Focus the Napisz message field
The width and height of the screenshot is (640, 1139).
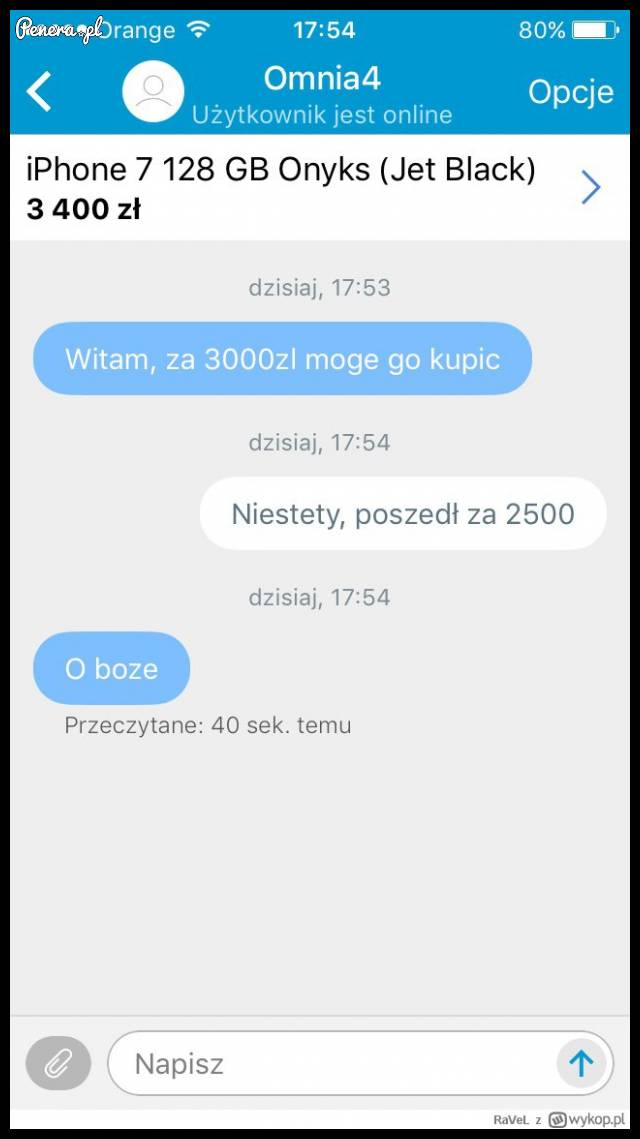tap(330, 1063)
